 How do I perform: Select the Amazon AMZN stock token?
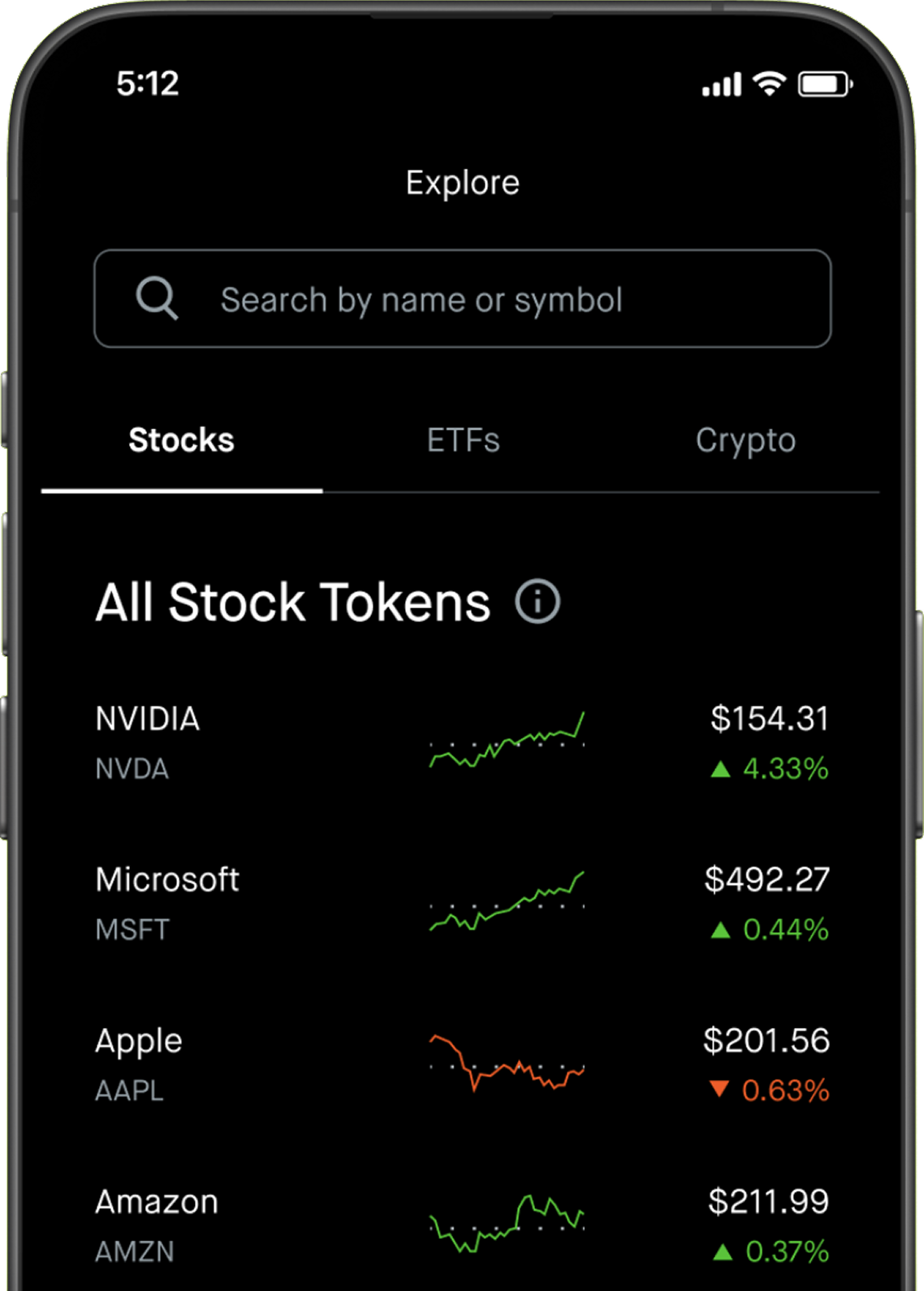461,1225
